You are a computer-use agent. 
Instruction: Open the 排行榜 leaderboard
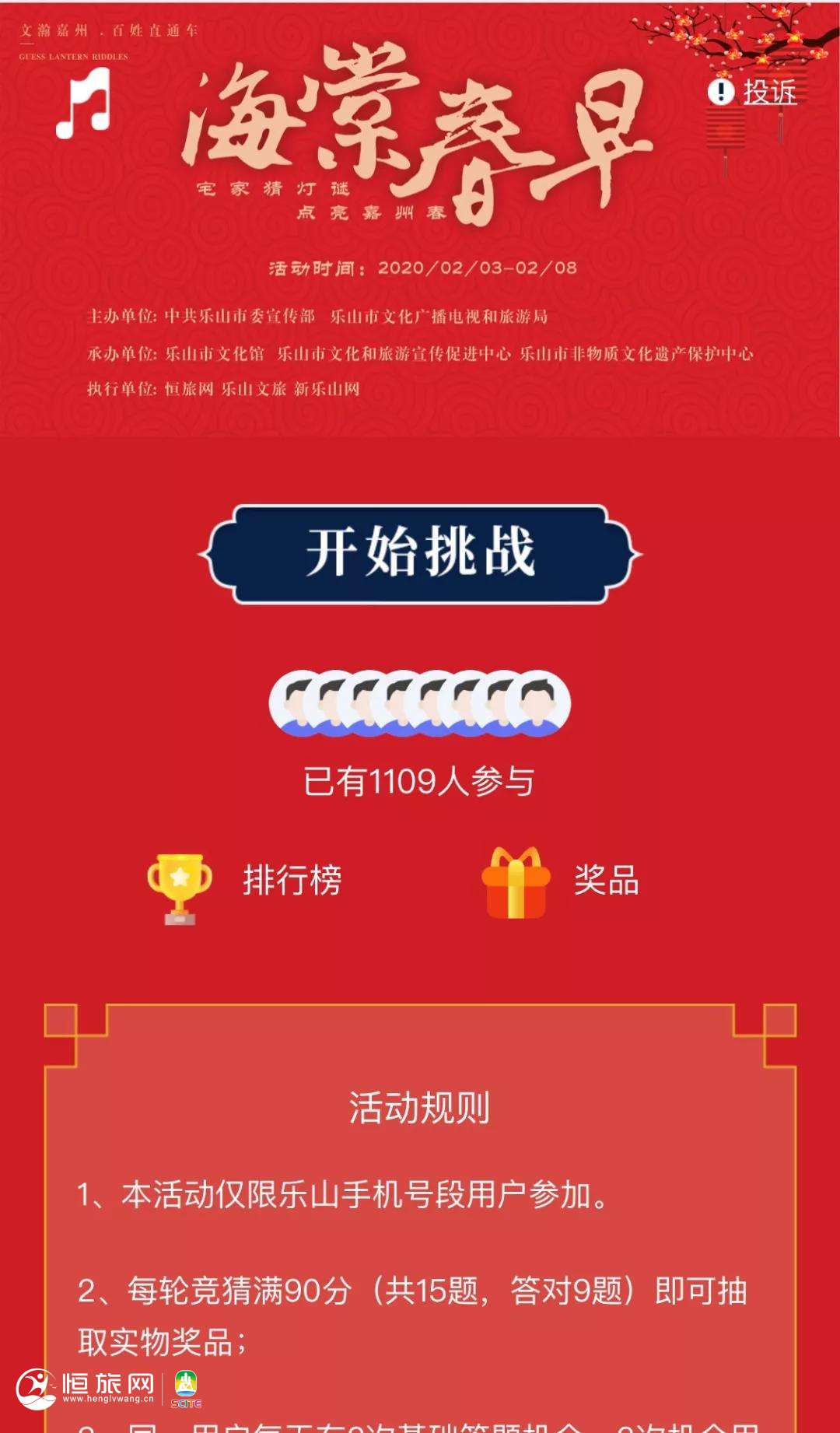pos(246,882)
